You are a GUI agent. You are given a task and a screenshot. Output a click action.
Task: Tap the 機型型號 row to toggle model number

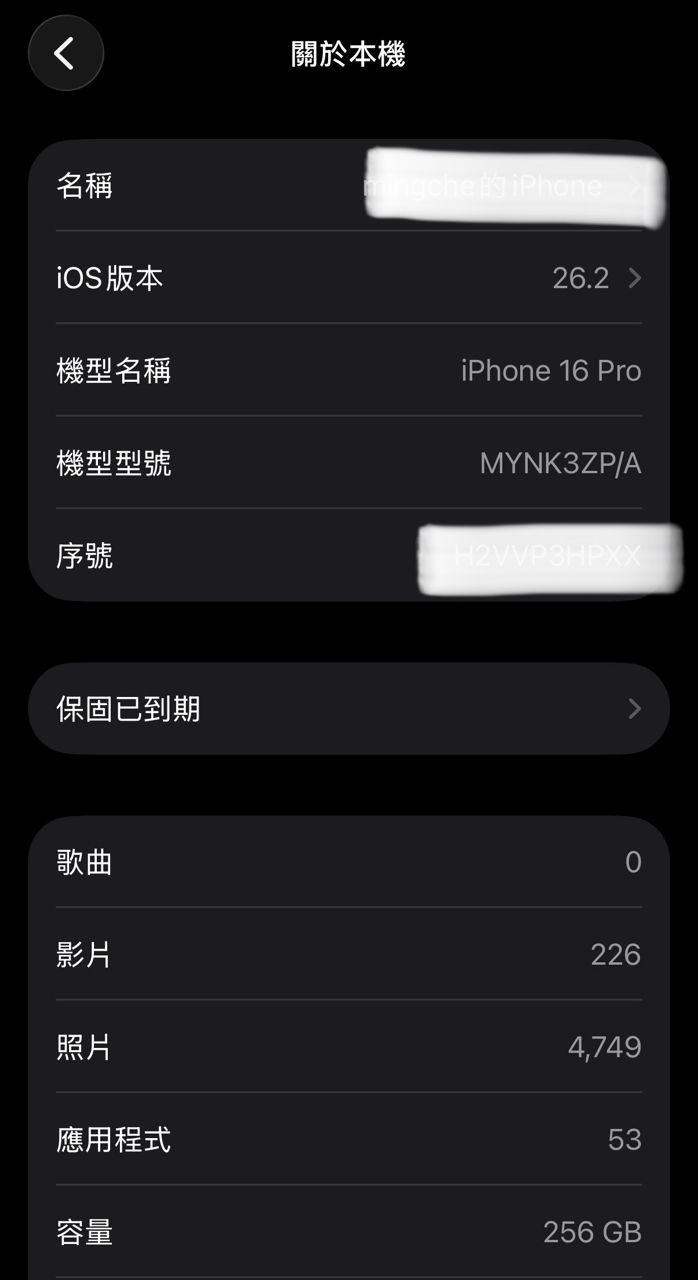point(348,463)
